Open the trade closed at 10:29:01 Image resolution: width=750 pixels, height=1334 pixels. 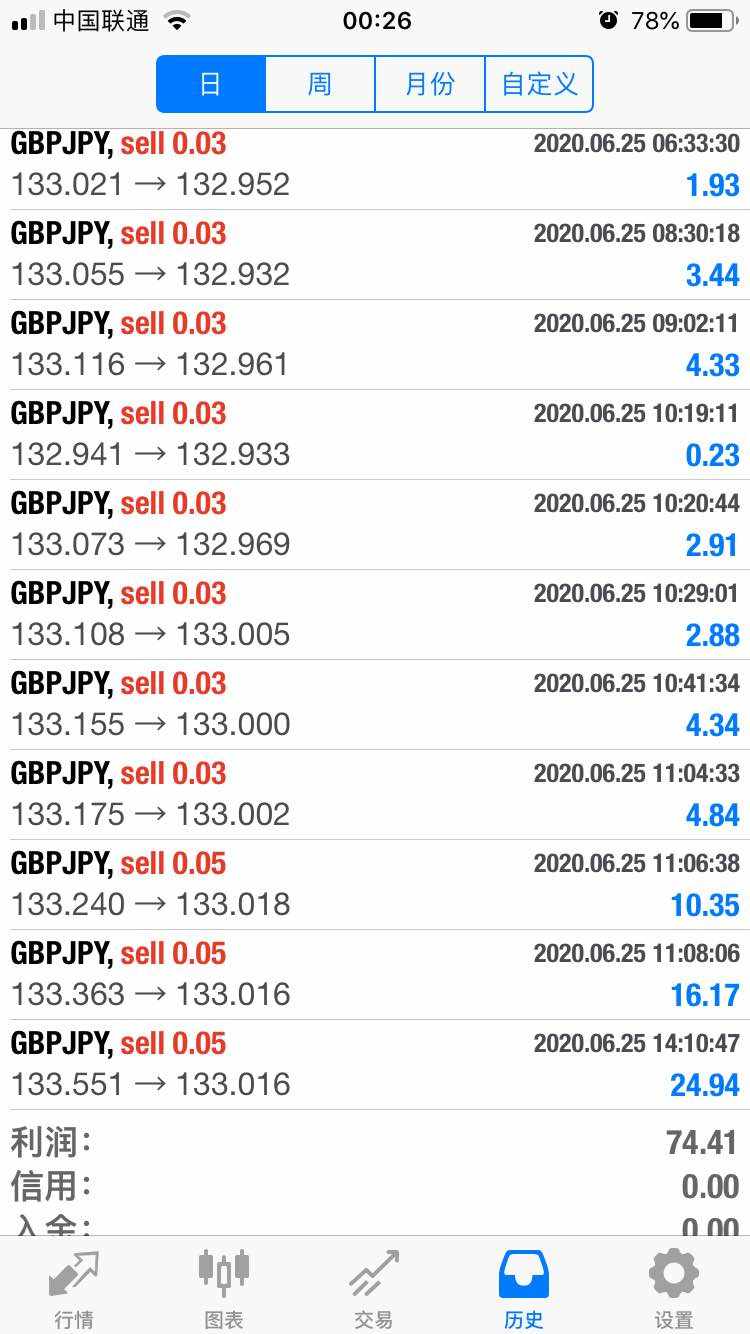click(x=375, y=614)
